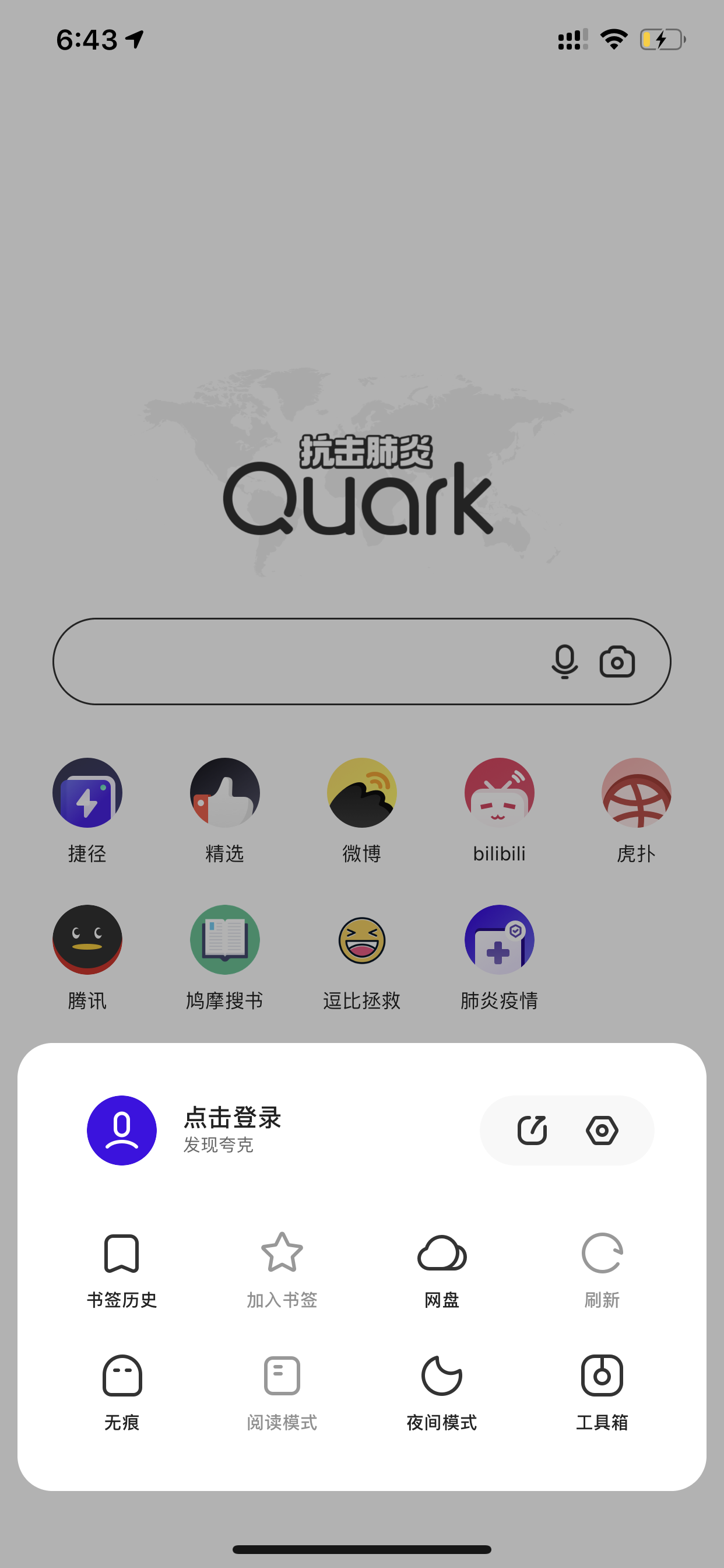This screenshot has height=1568, width=724.
Task: Open the hexagon settings icon
Action: click(x=602, y=1130)
